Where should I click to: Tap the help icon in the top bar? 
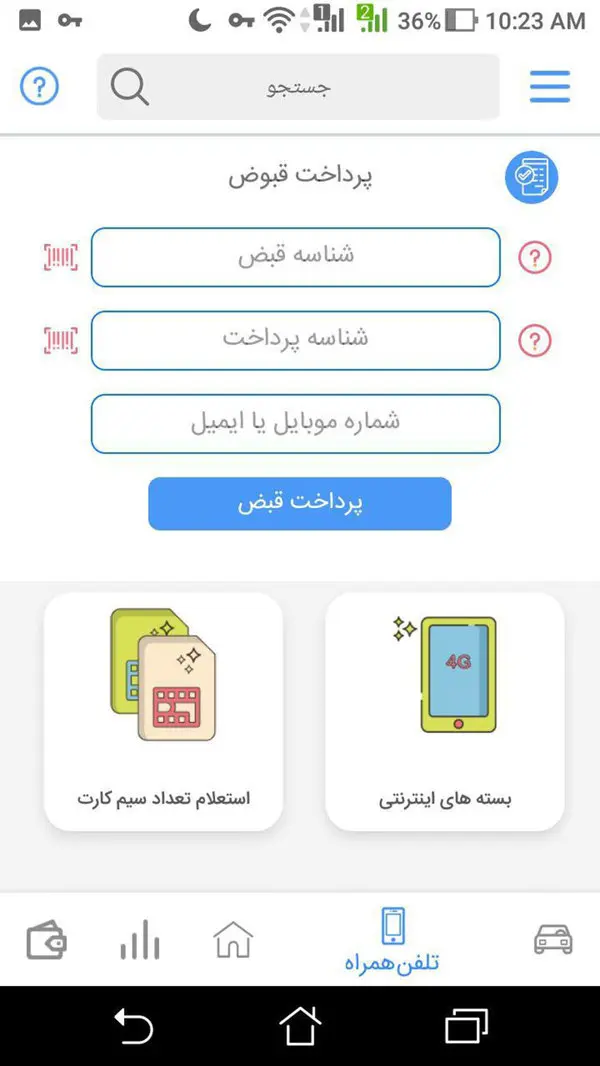point(39,87)
